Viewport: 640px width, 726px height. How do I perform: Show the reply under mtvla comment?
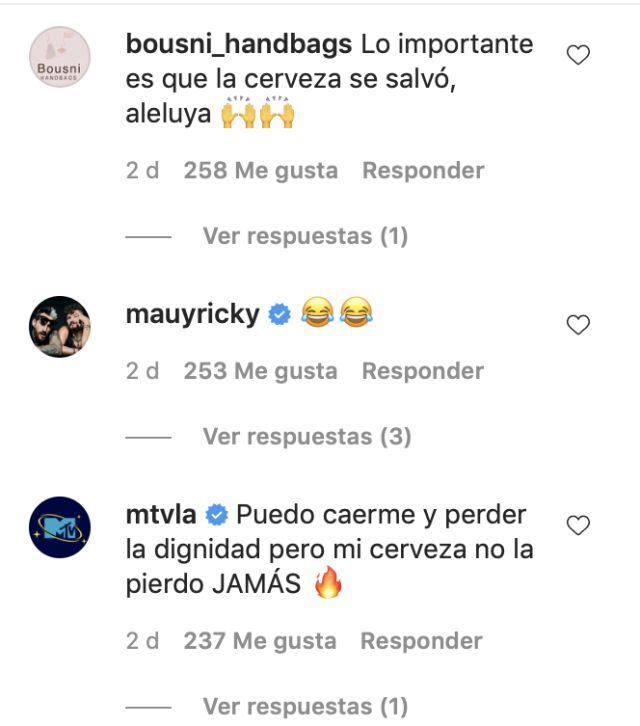click(305, 707)
